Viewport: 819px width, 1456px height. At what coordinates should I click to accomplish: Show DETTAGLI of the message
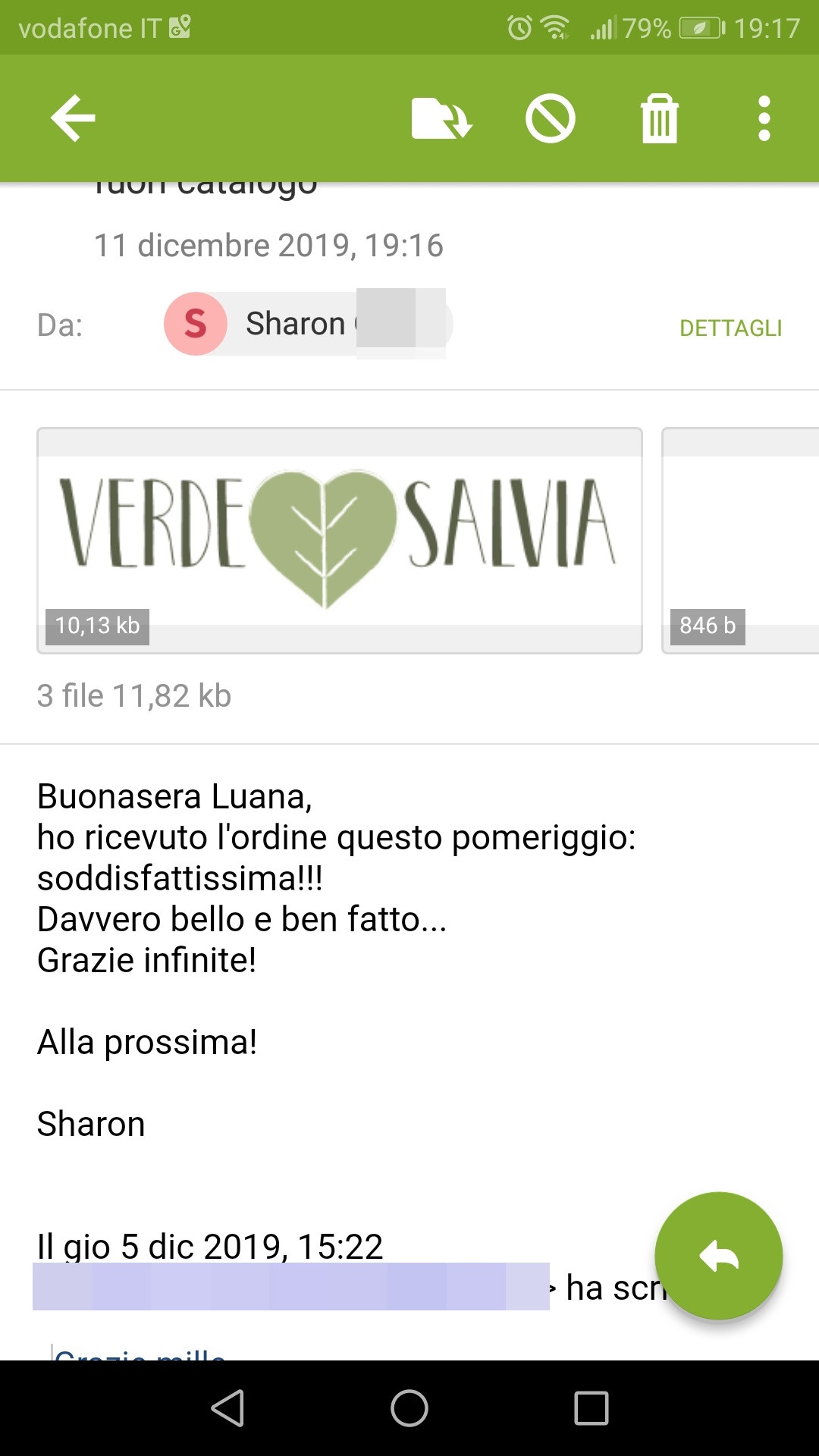click(x=730, y=328)
